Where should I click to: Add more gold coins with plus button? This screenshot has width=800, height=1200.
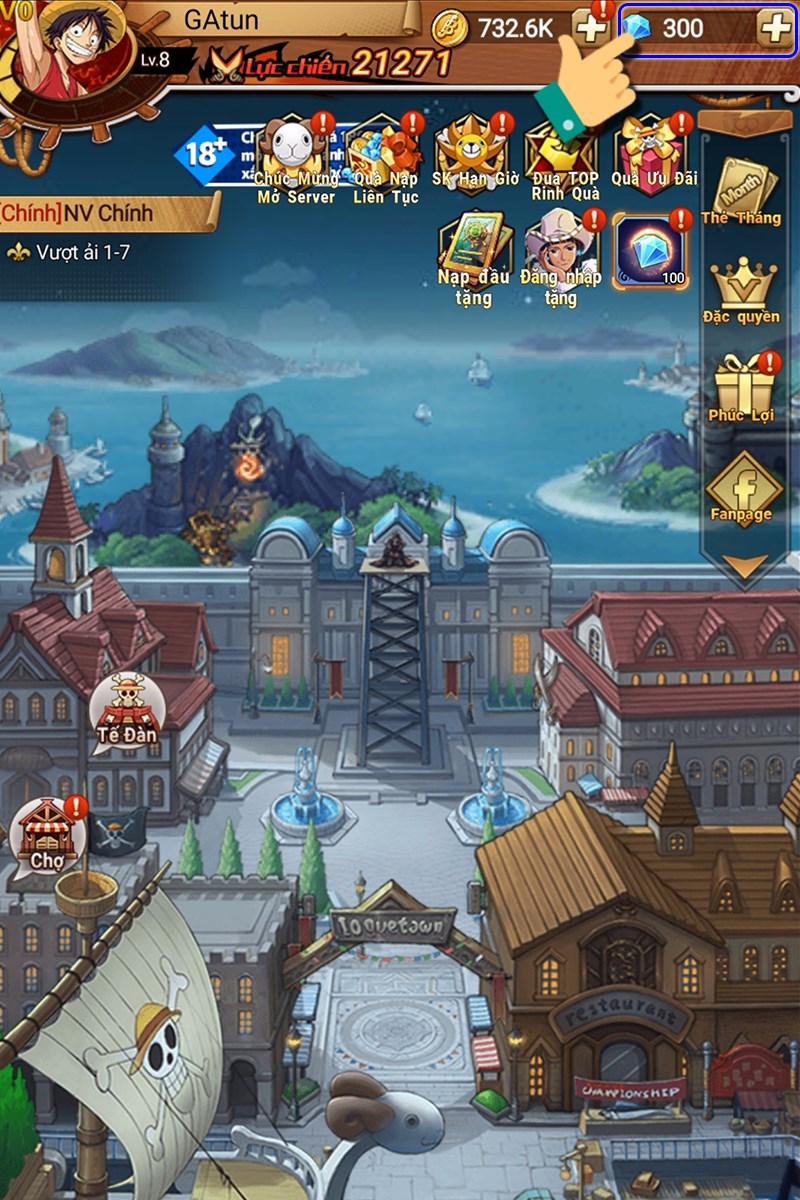[x=593, y=28]
